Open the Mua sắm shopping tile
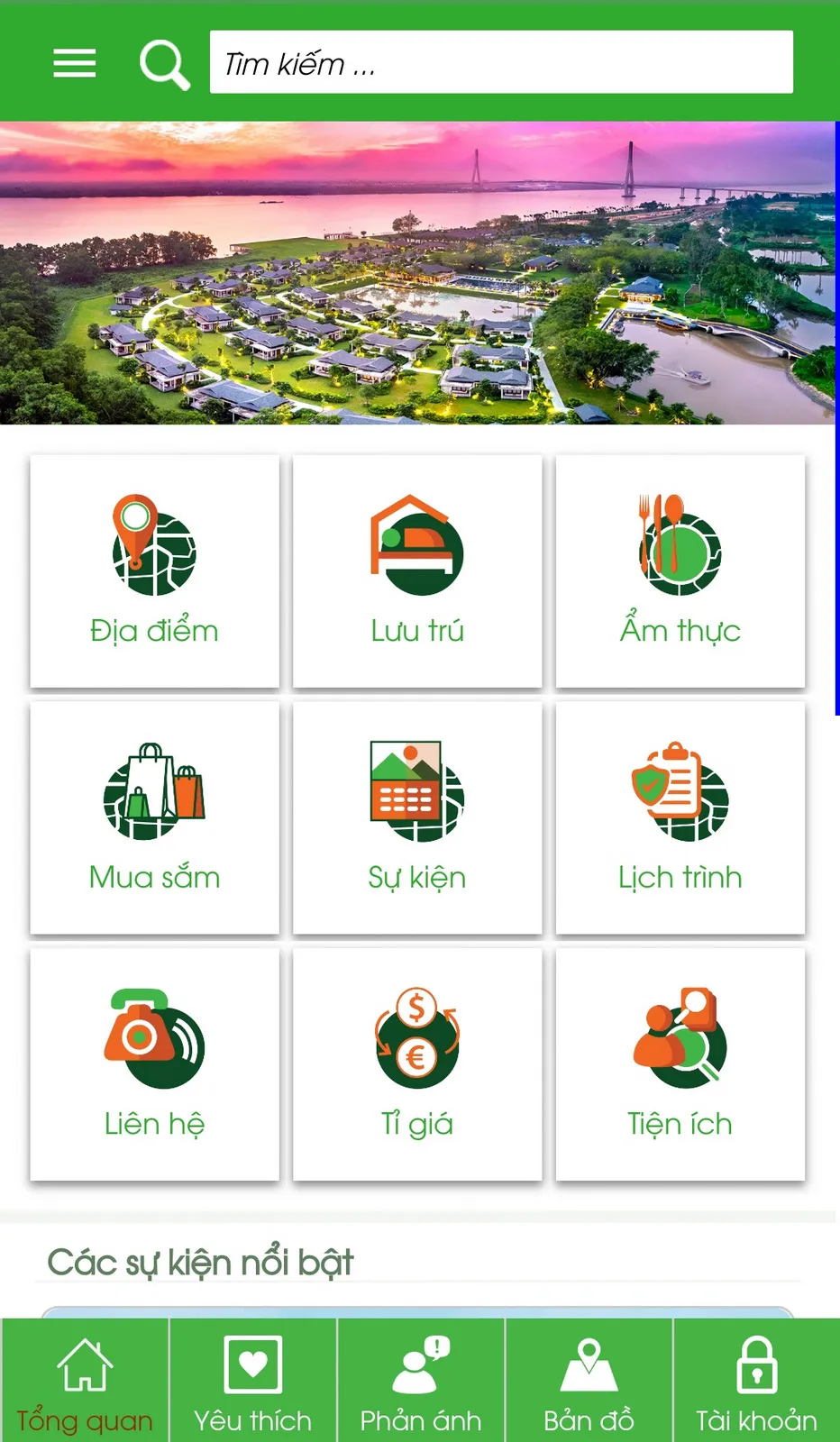This screenshot has width=840, height=1442. tap(154, 817)
